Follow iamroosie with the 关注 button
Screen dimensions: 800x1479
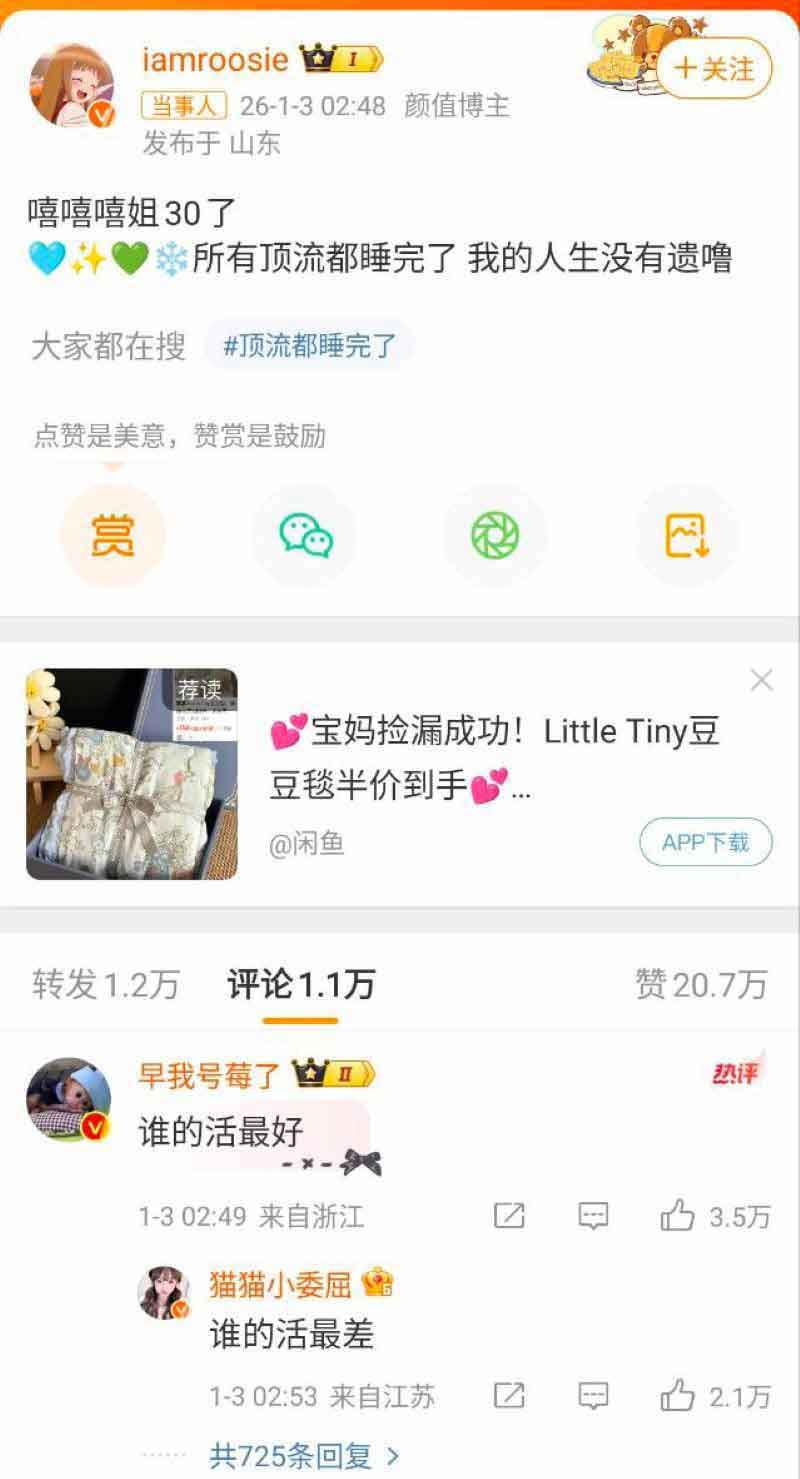714,69
